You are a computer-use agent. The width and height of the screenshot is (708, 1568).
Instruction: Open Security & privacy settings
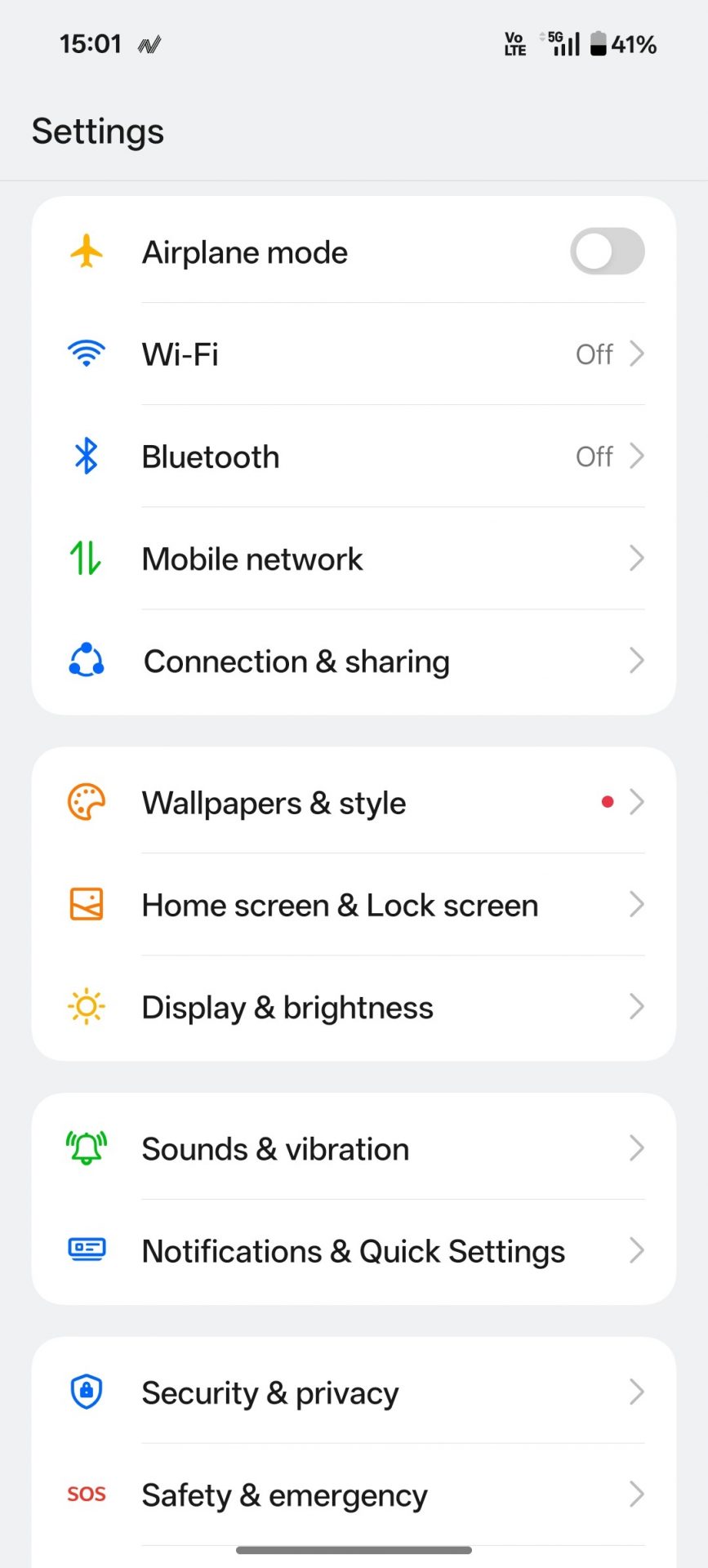[354, 1392]
